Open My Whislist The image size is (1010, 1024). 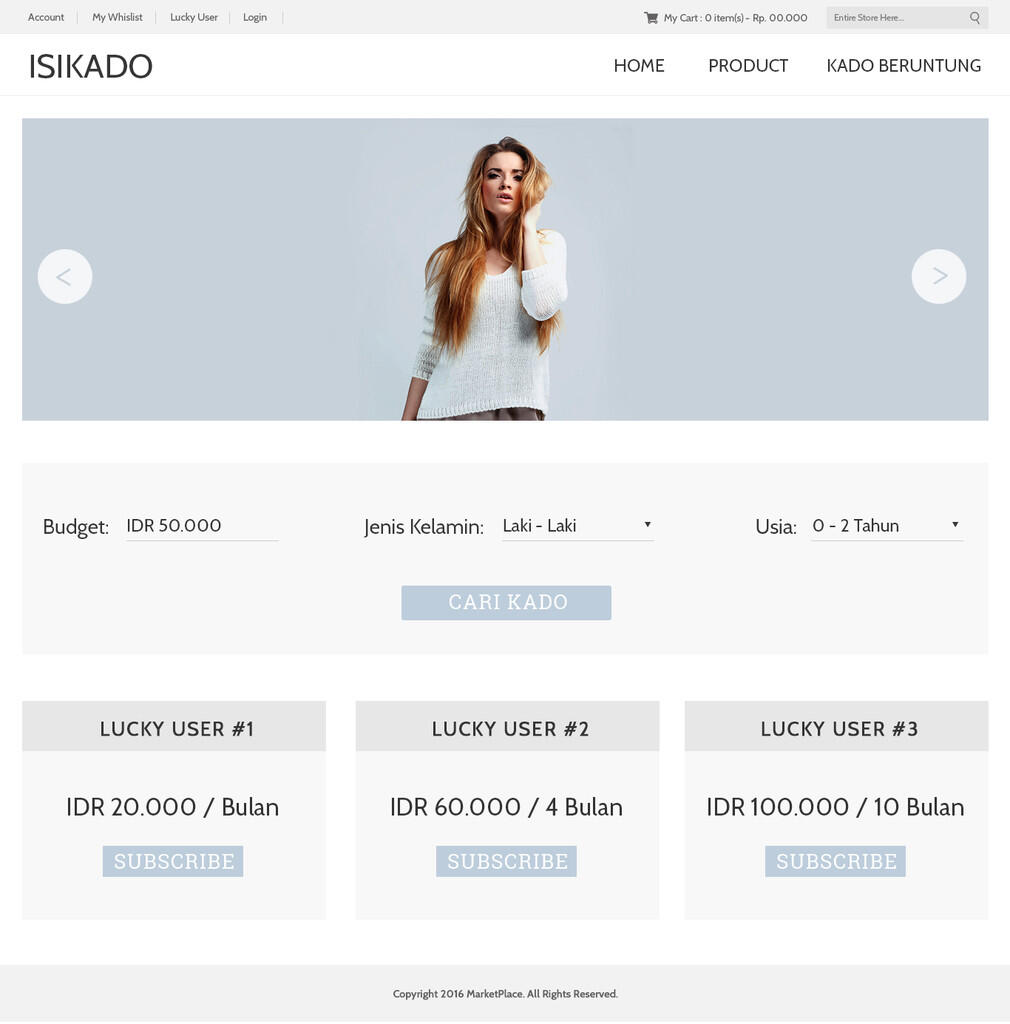(x=117, y=17)
